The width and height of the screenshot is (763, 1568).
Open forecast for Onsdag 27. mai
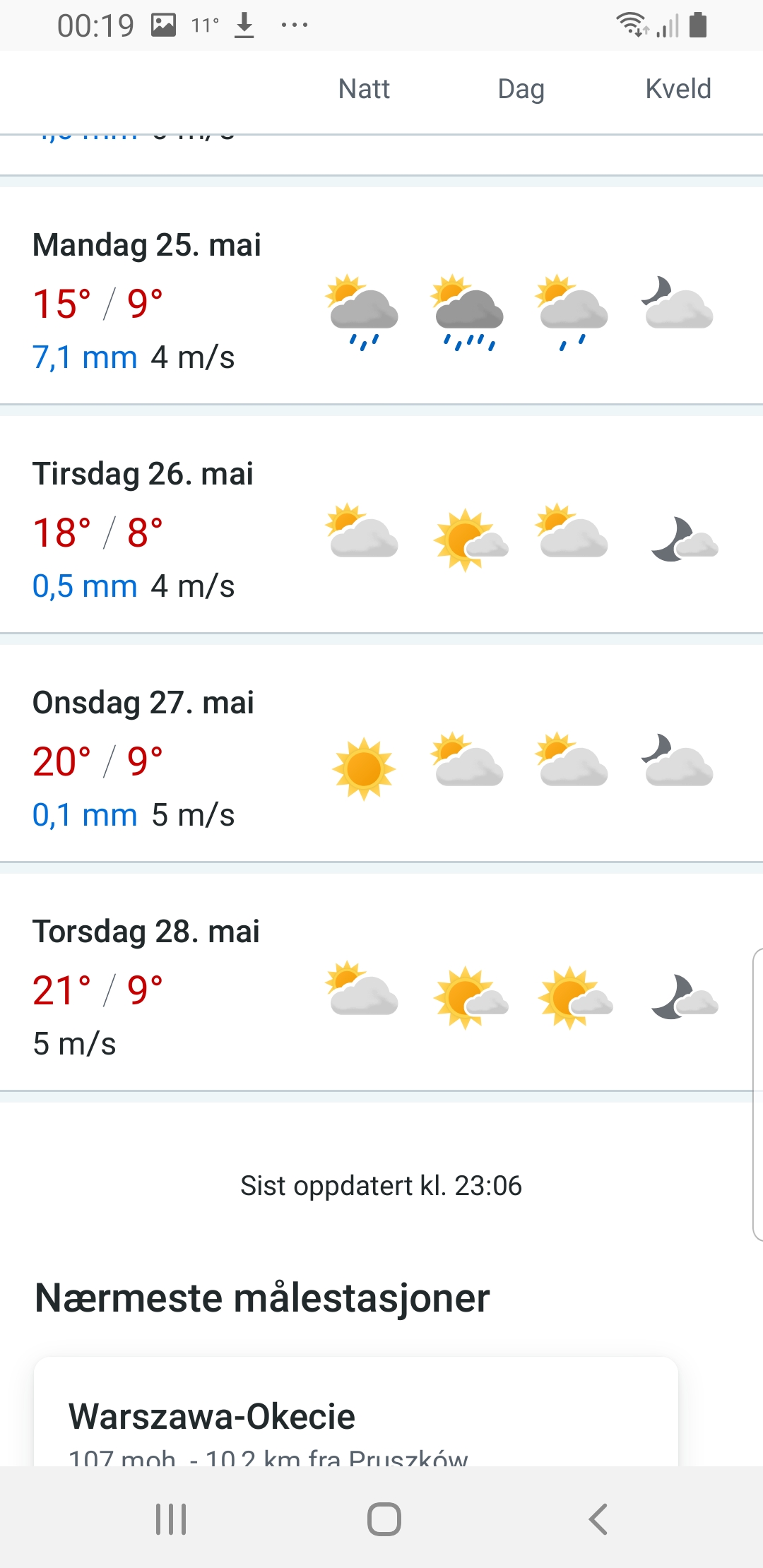pos(143,703)
